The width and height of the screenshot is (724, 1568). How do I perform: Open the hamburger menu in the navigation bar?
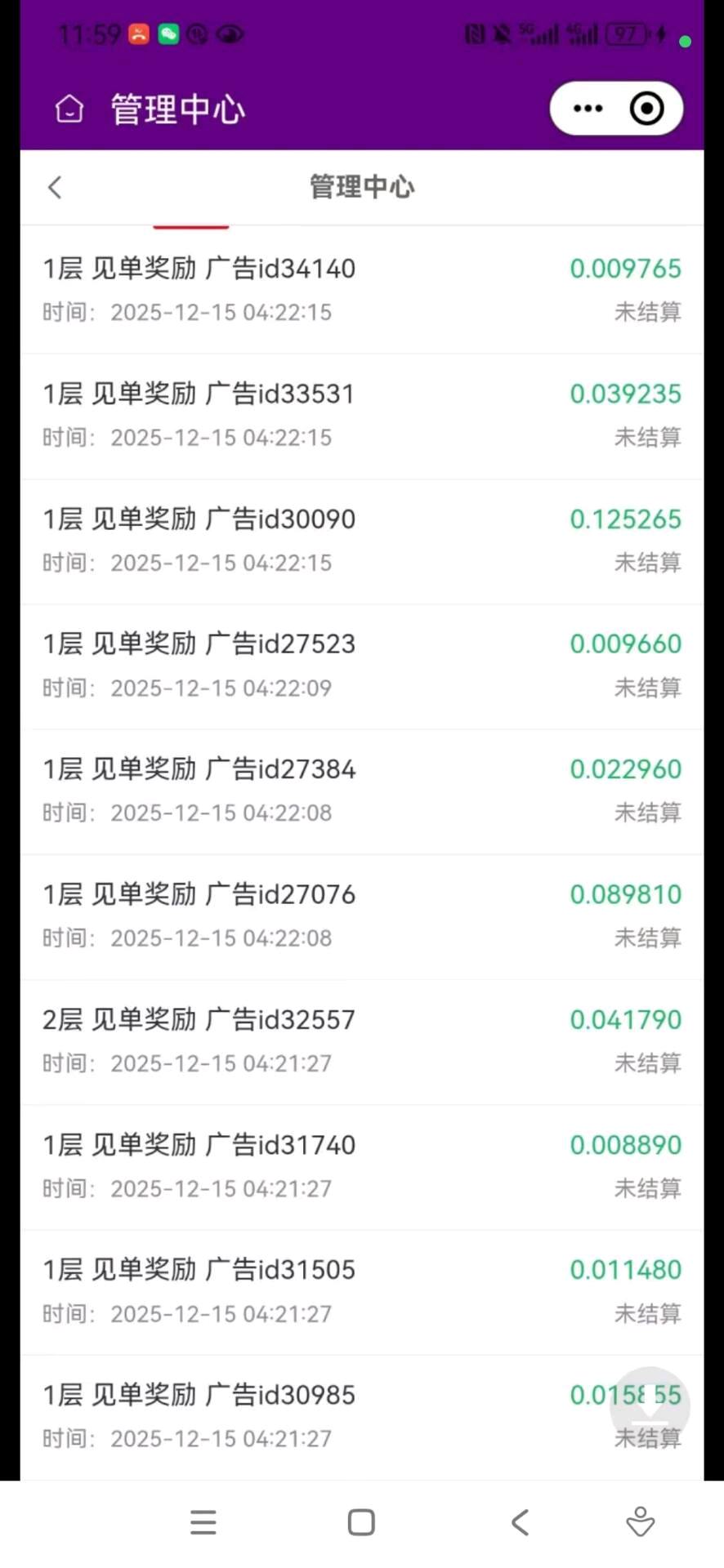[x=203, y=1521]
